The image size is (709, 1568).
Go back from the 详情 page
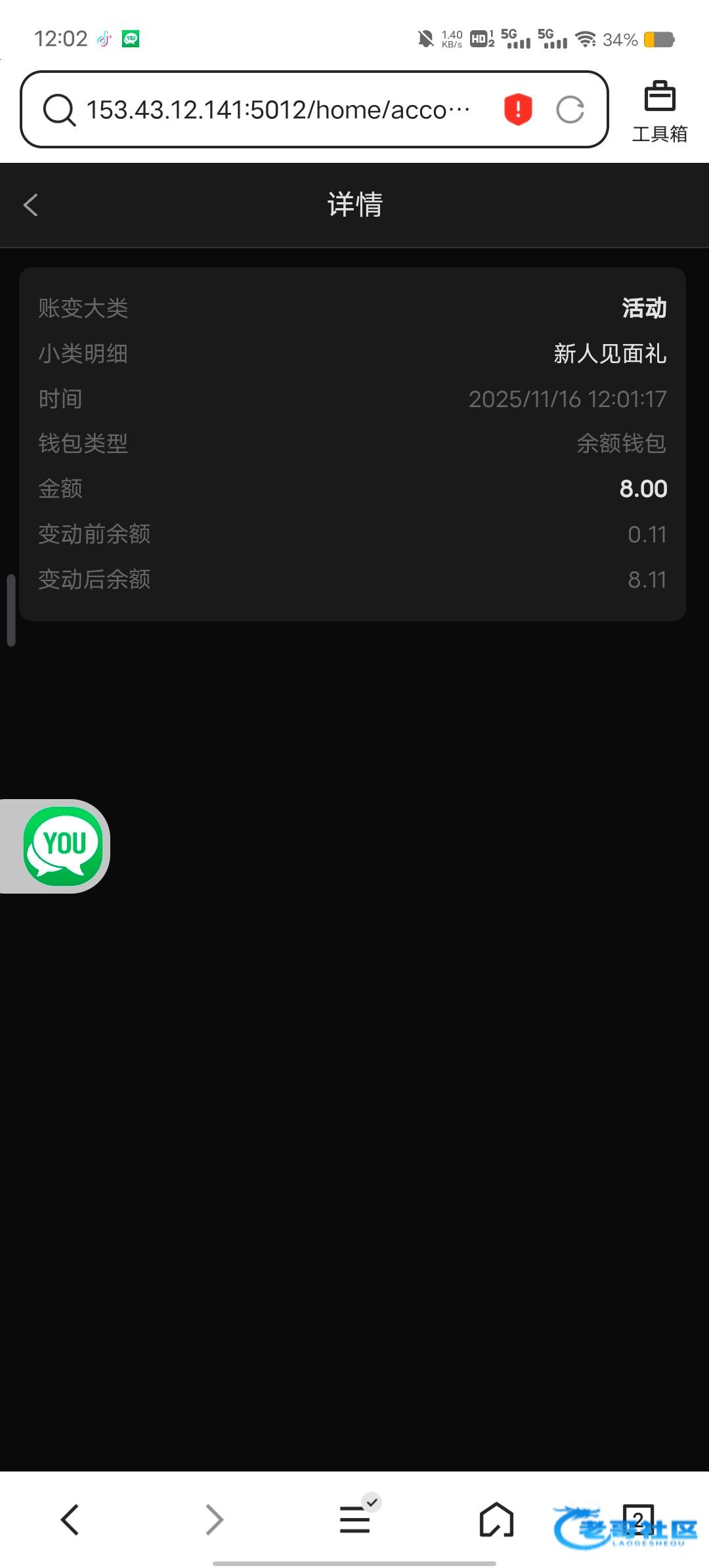pos(31,205)
